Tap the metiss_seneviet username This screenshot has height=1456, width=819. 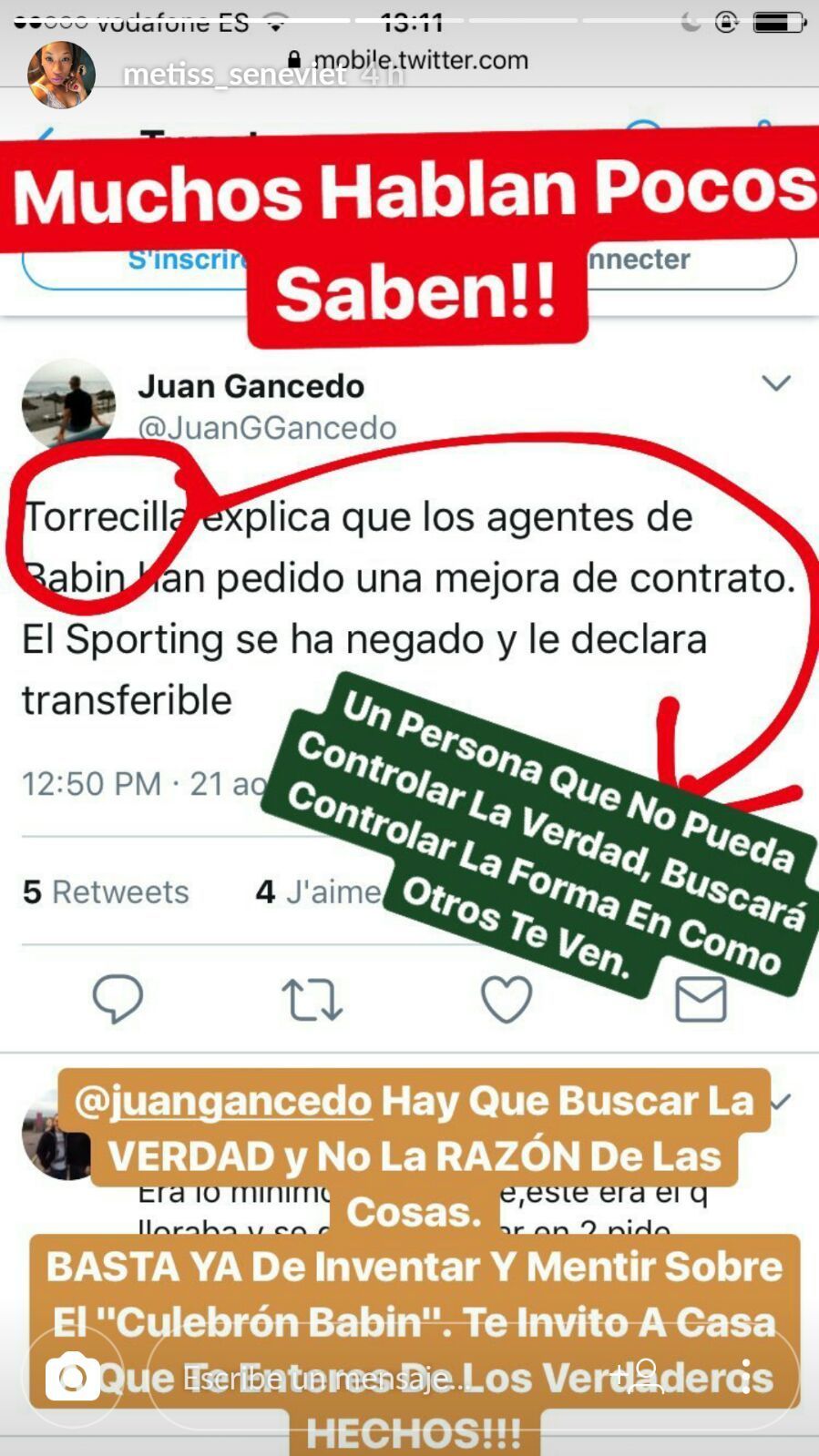pos(234,75)
